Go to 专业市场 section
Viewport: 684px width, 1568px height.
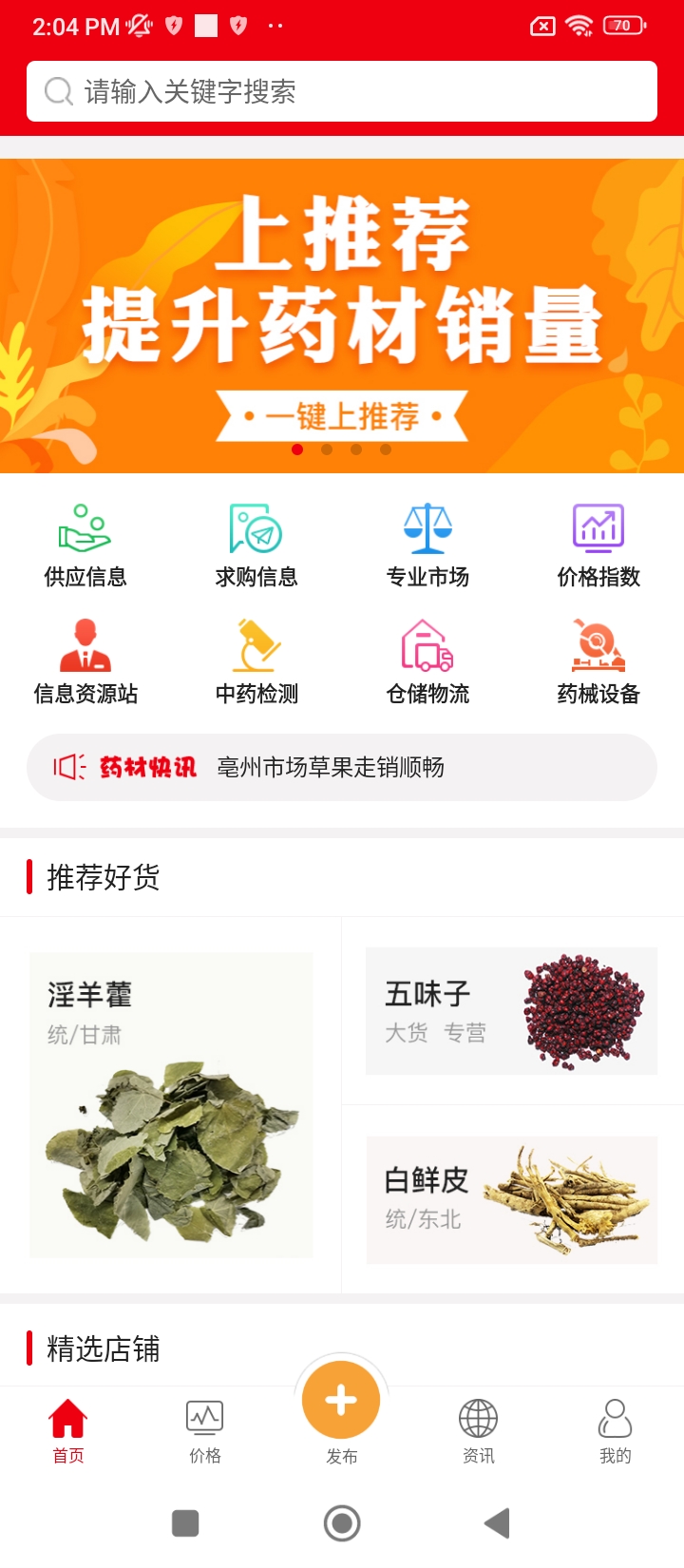click(427, 545)
